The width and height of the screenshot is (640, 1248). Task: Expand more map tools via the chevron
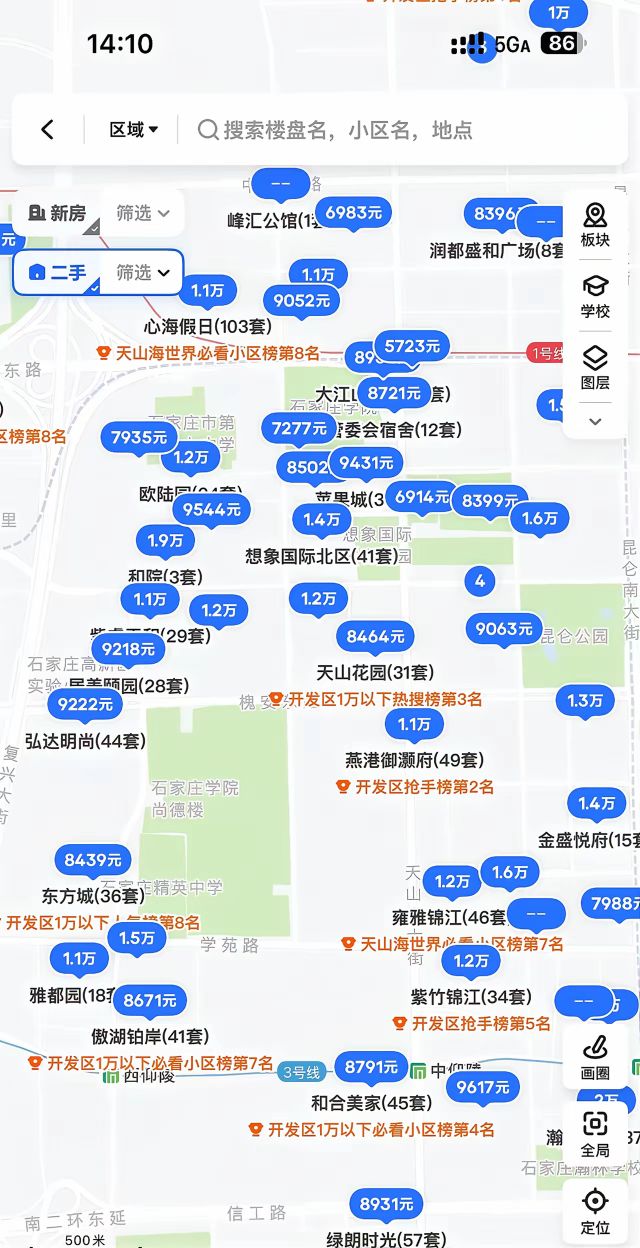[595, 421]
